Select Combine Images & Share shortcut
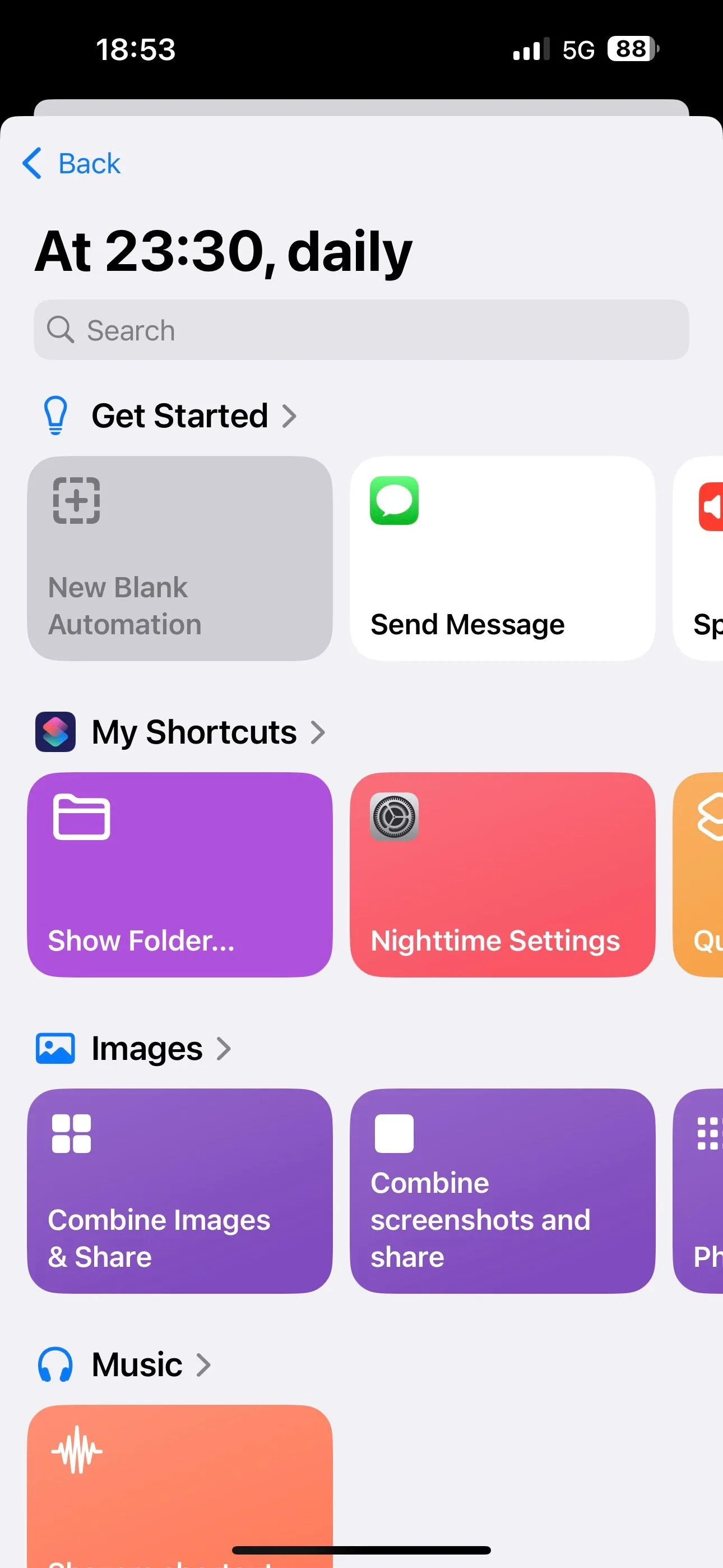The image size is (723, 1568). point(179,1191)
